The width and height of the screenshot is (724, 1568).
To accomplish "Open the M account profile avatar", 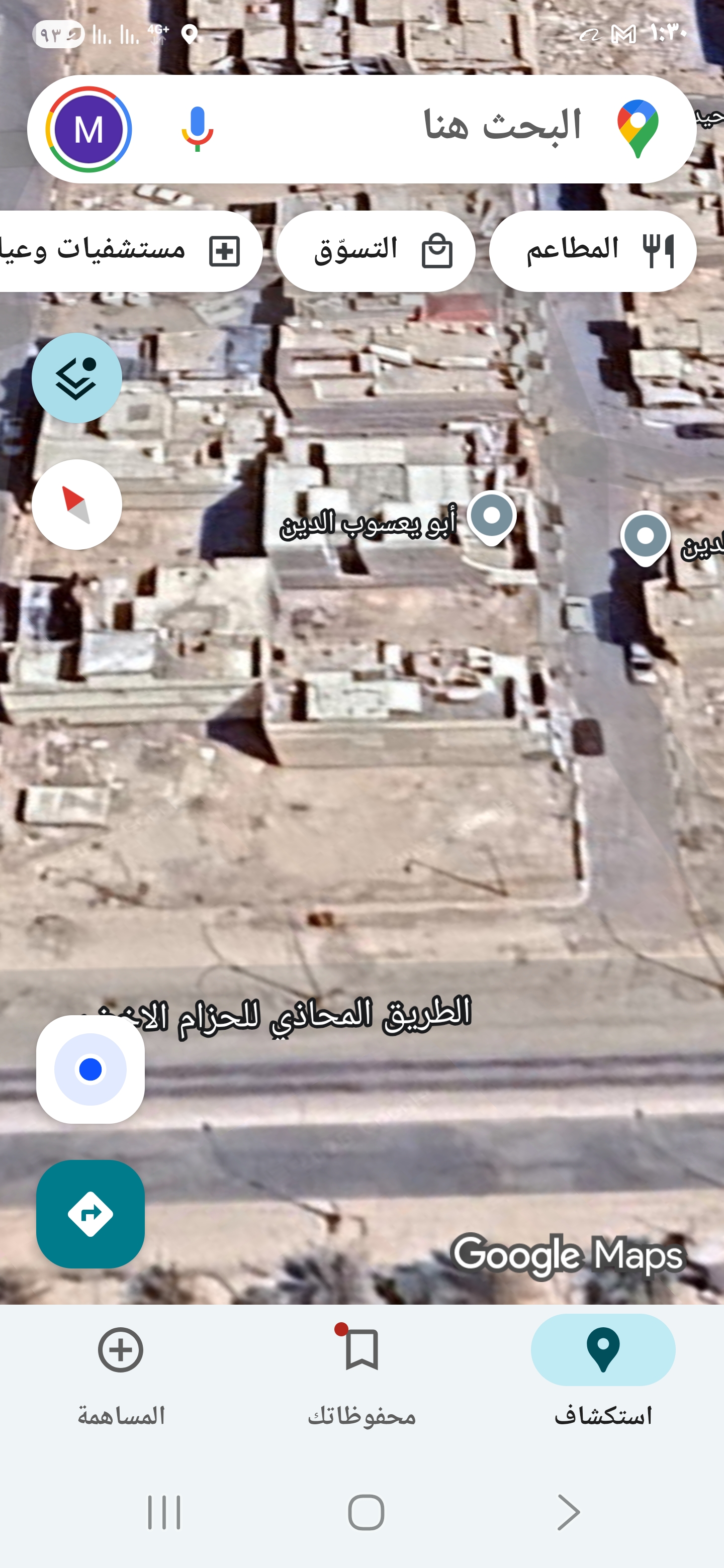I will tap(89, 129).
